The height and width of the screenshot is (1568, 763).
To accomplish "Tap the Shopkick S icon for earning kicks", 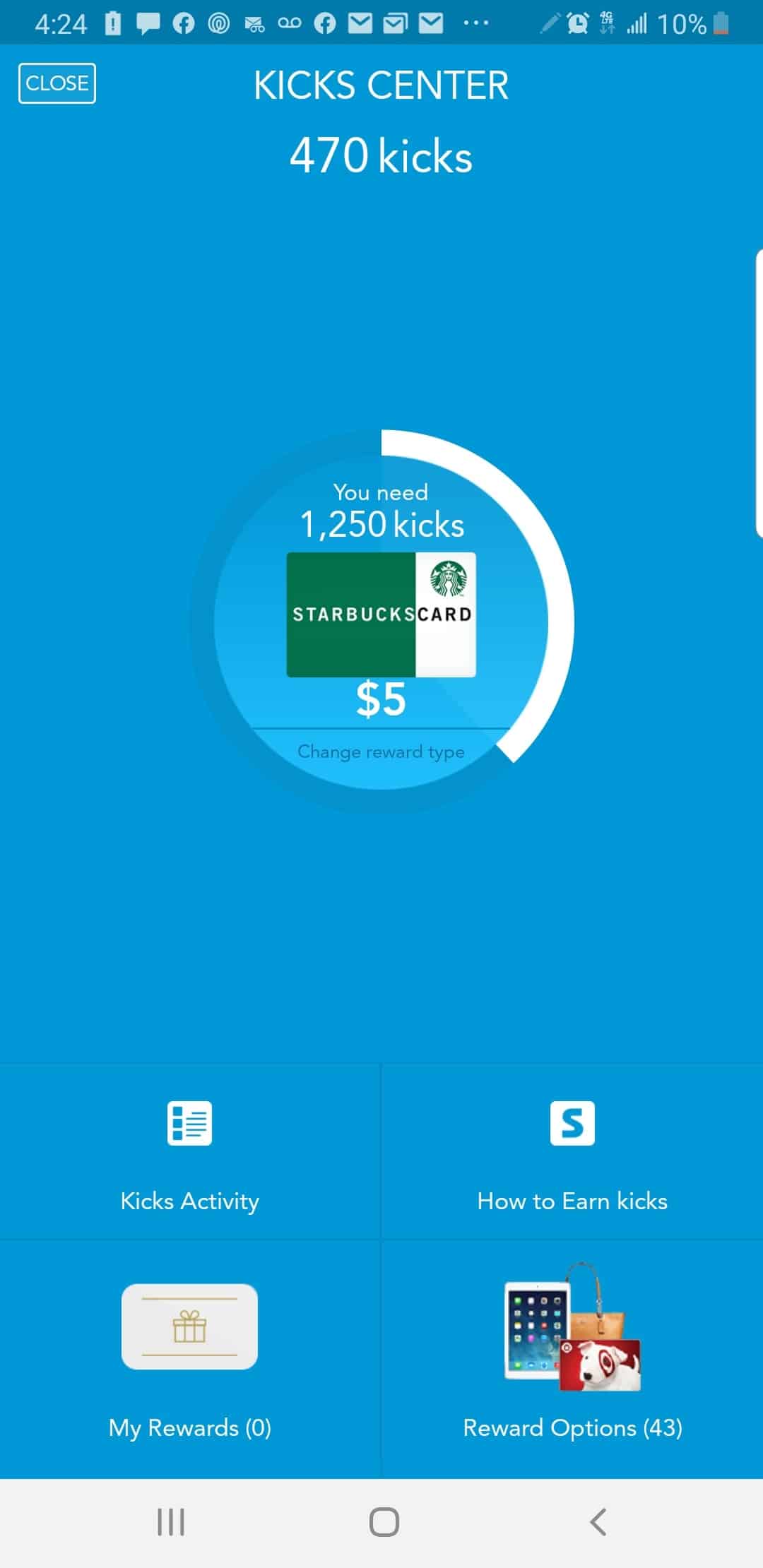I will click(573, 1123).
